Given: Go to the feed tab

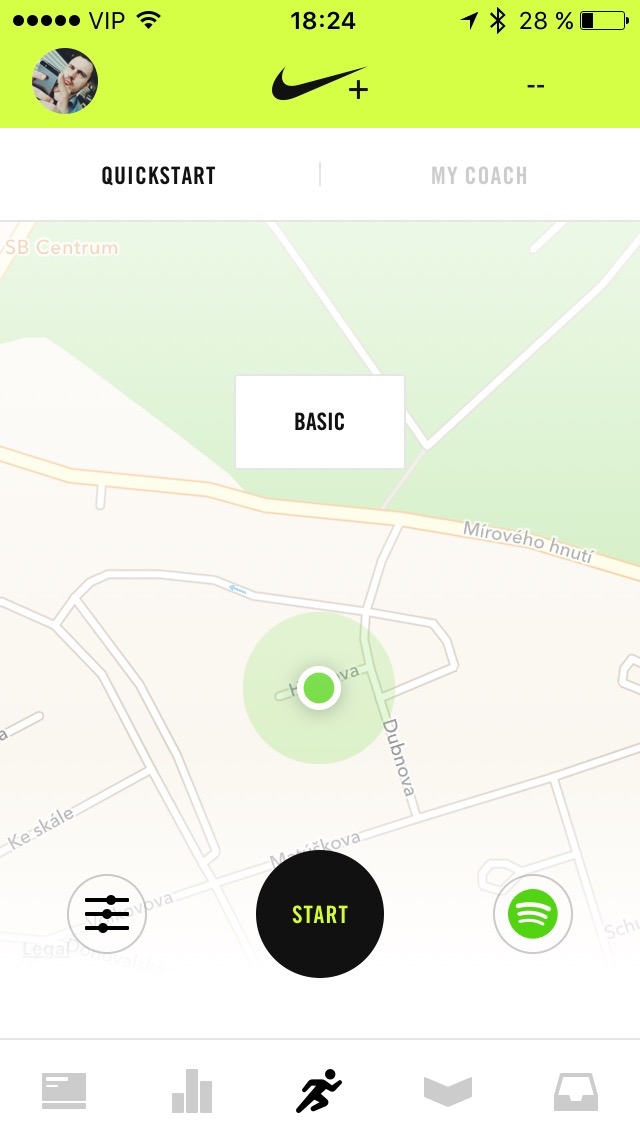Looking at the screenshot, I should tap(64, 1090).
